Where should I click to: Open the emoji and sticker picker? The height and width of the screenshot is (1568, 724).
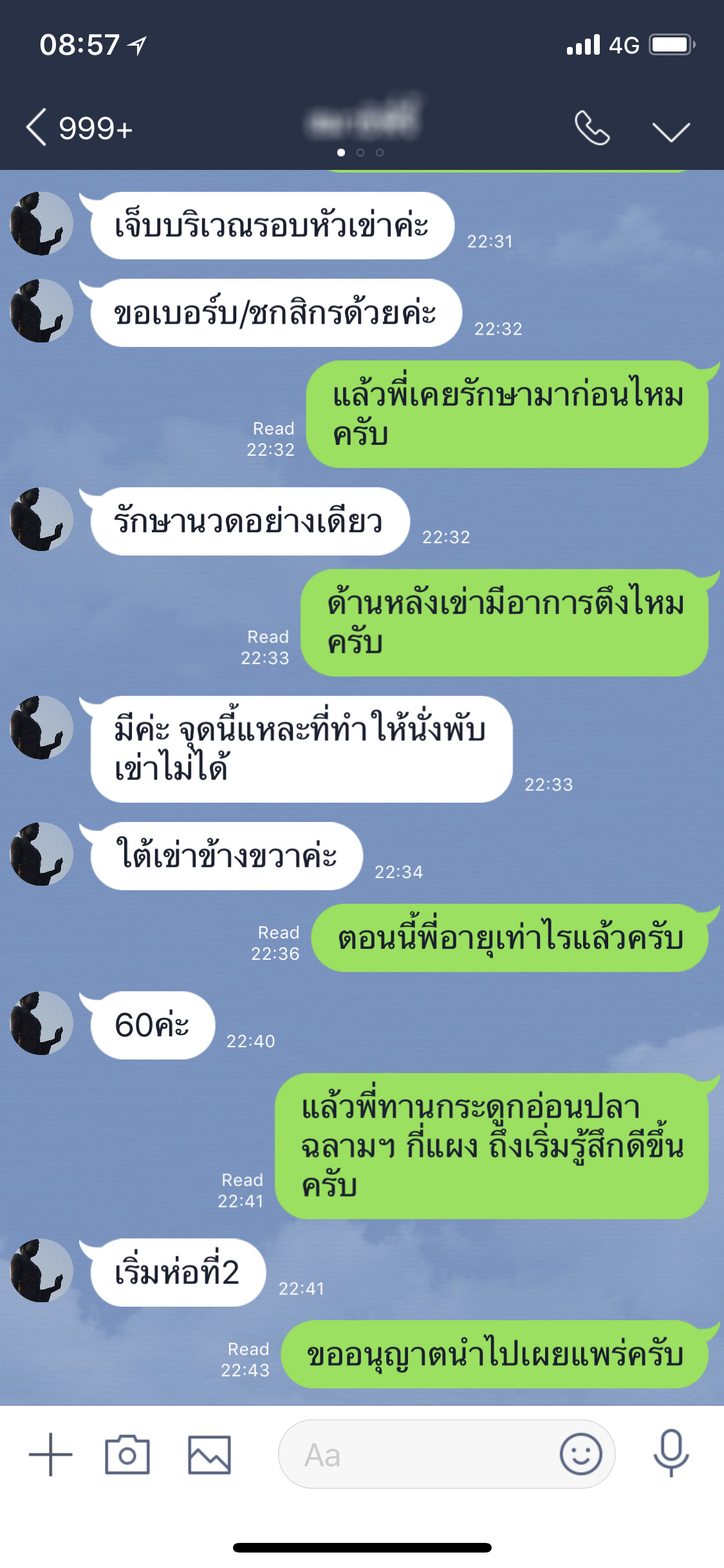coord(580,1454)
